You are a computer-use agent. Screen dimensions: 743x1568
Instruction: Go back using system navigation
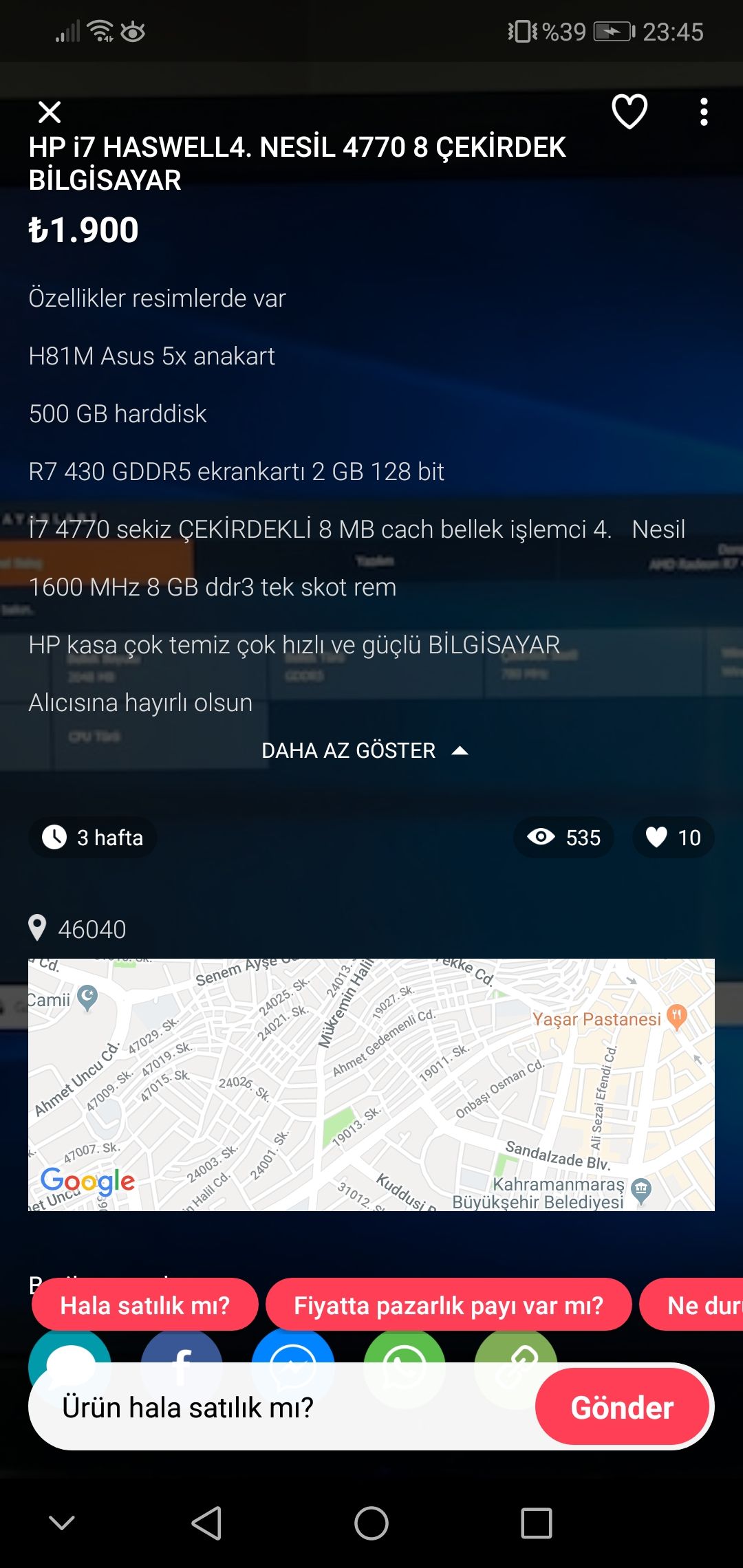point(206,1523)
